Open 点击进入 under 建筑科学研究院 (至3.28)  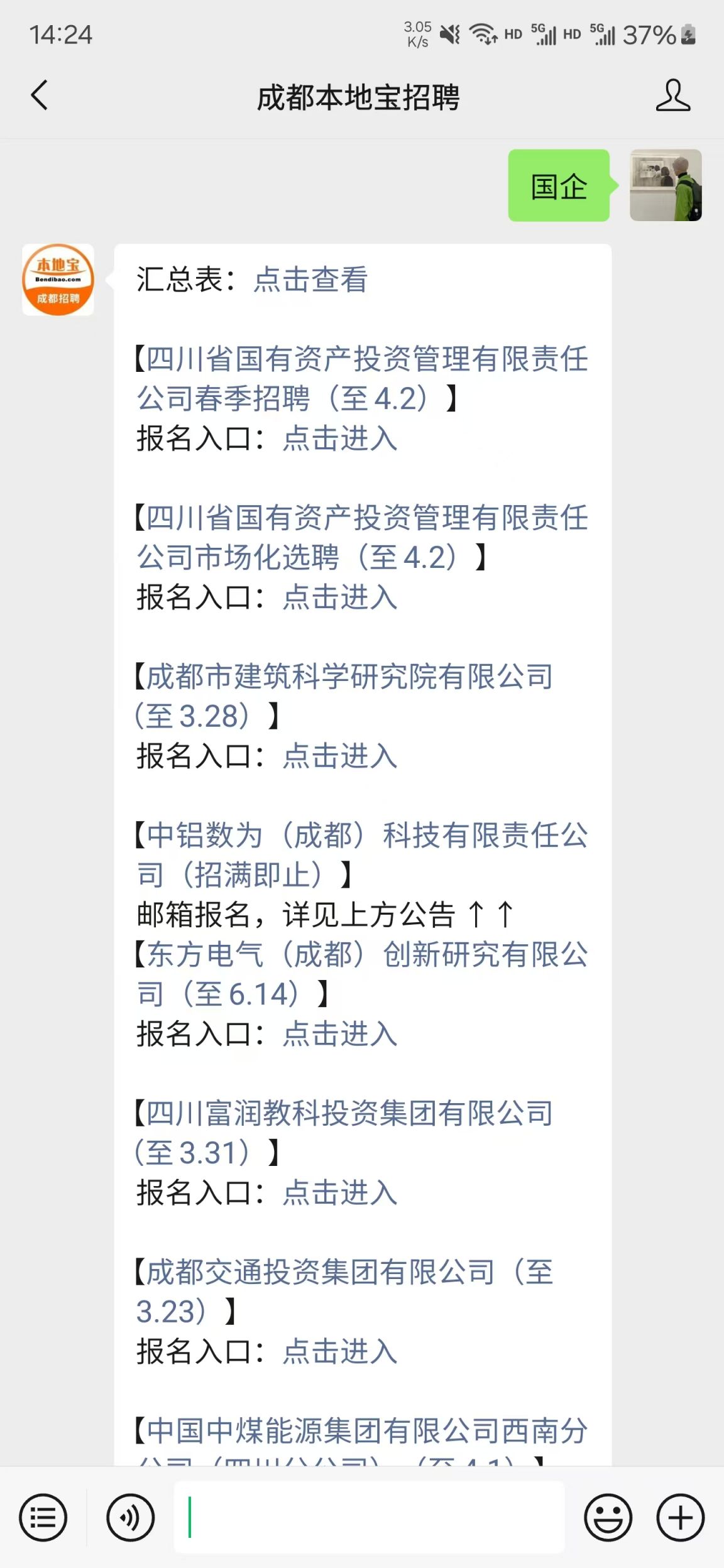[x=340, y=756]
